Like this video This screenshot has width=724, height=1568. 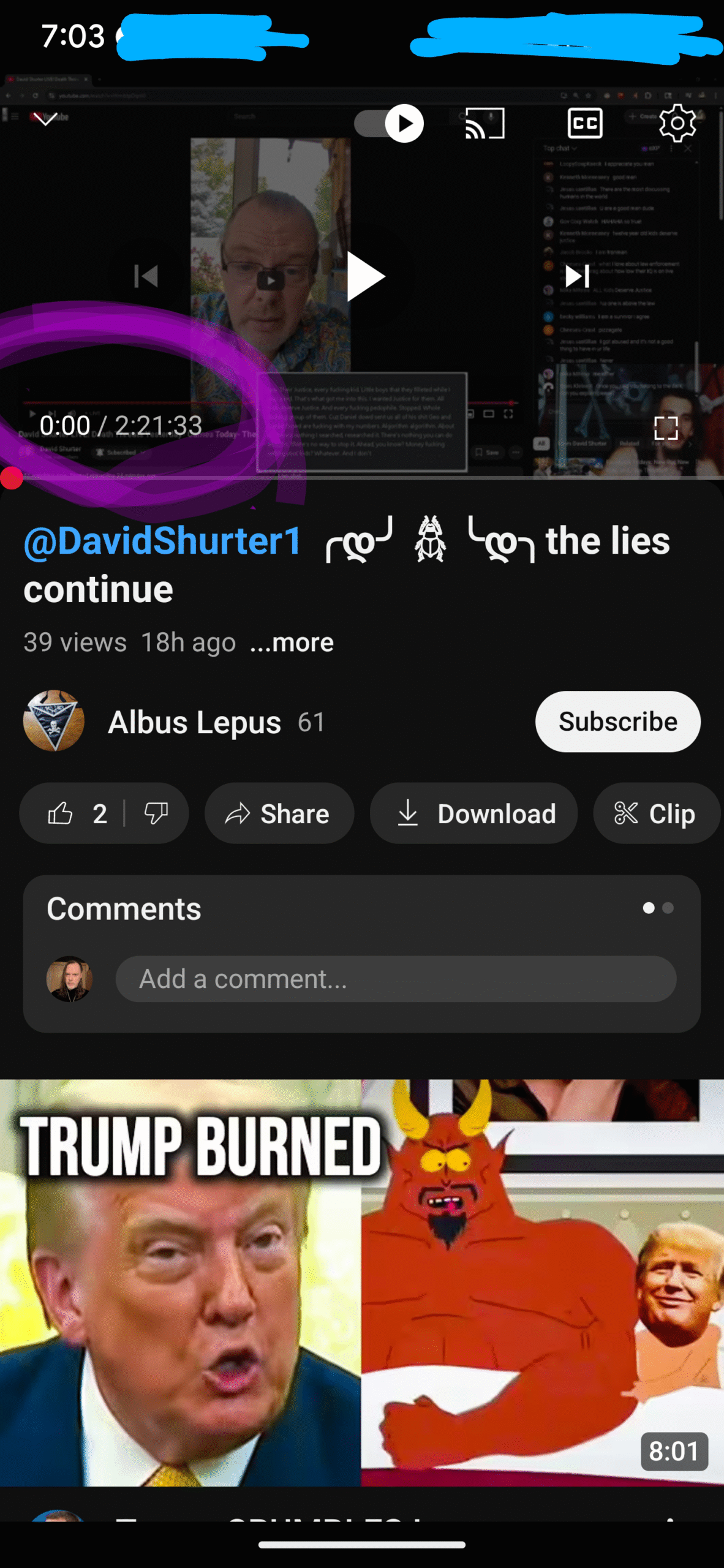click(x=72, y=813)
